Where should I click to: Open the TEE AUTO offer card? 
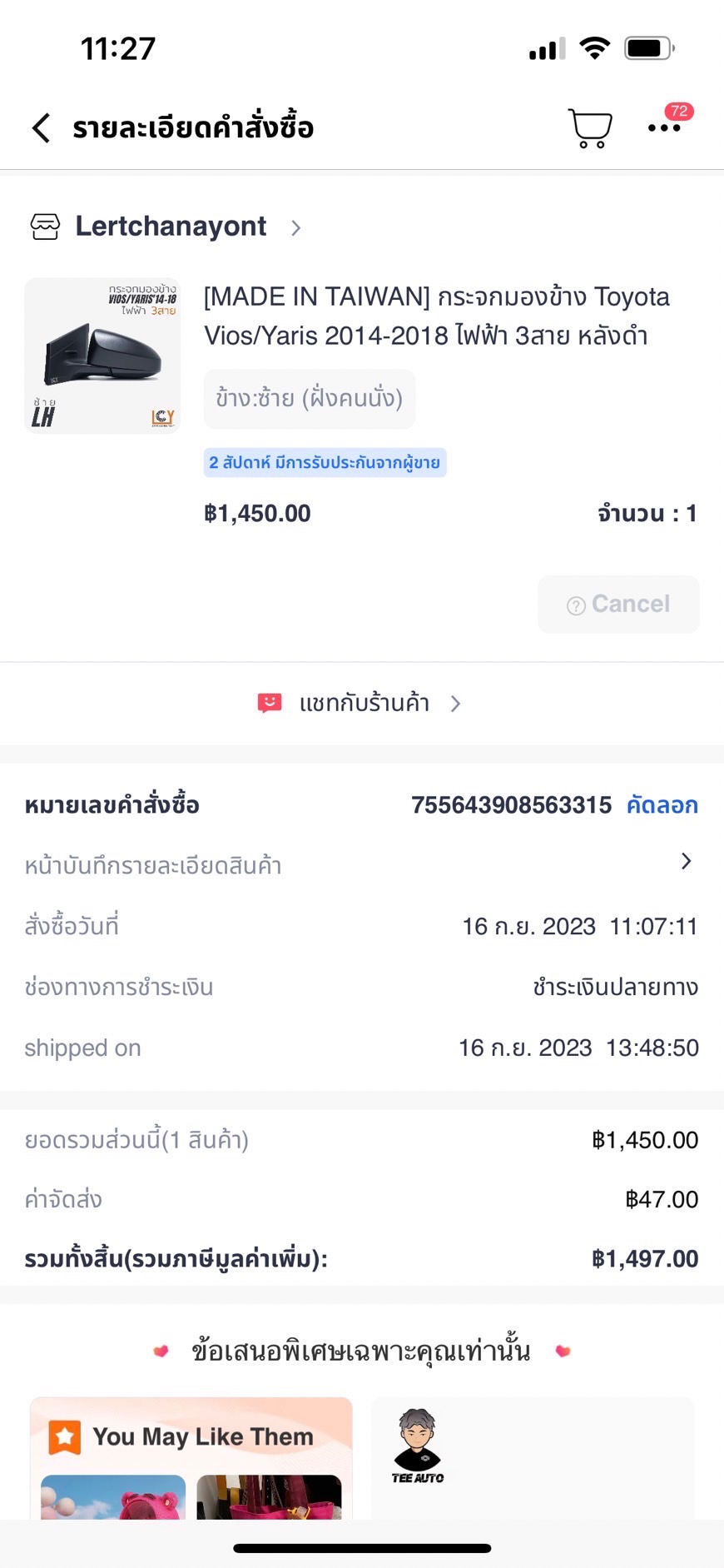(x=533, y=1457)
